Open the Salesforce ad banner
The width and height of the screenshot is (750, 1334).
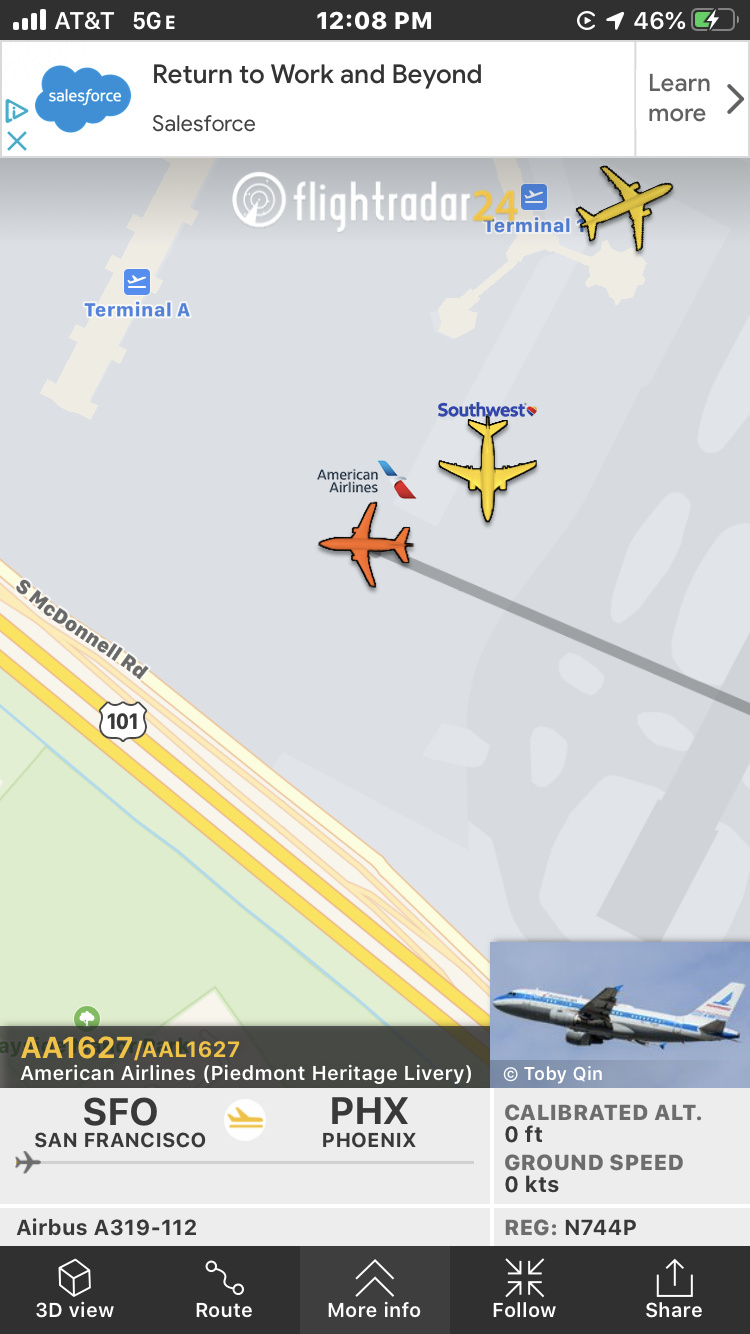pyautogui.click(x=316, y=98)
